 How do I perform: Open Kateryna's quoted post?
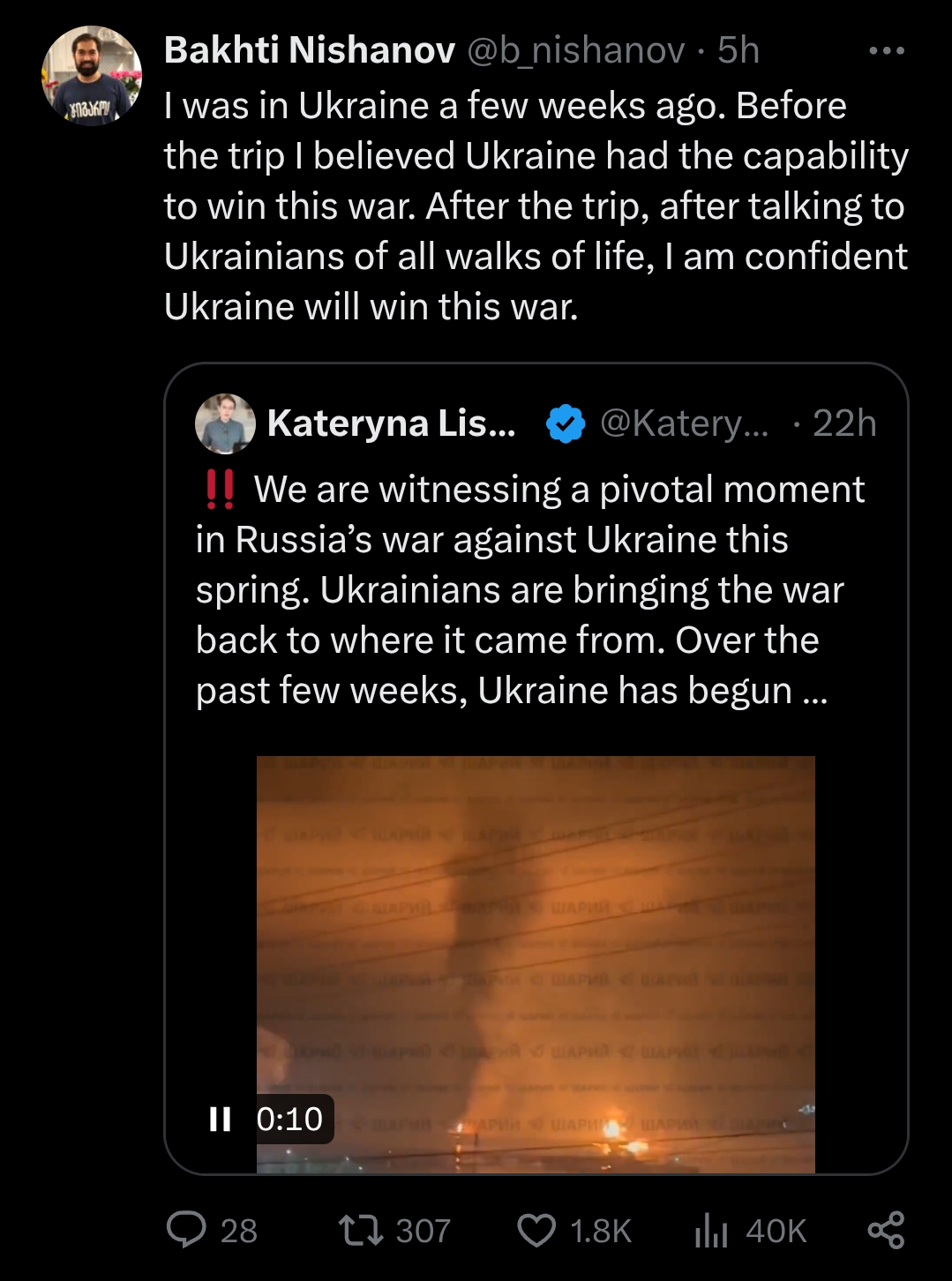pos(529,589)
